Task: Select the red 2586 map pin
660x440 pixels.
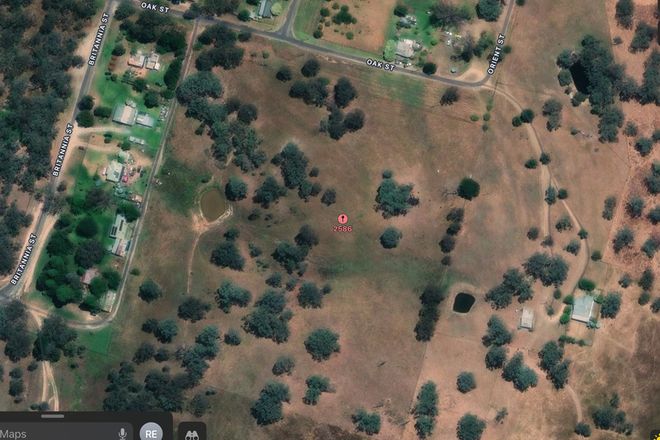Action: [342, 218]
